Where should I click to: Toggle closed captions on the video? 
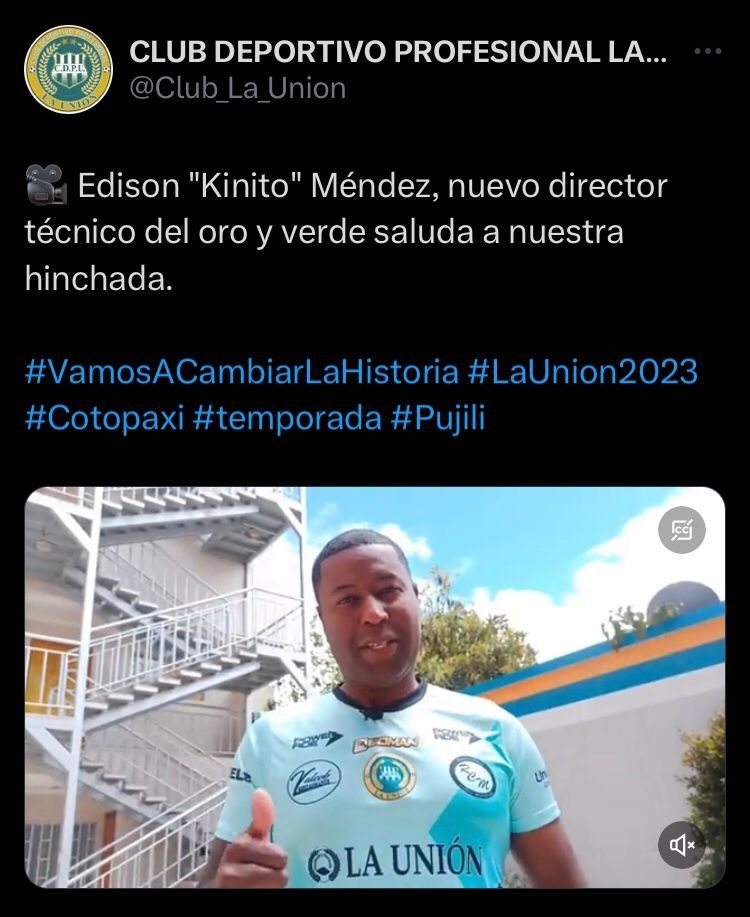pyautogui.click(x=682, y=530)
